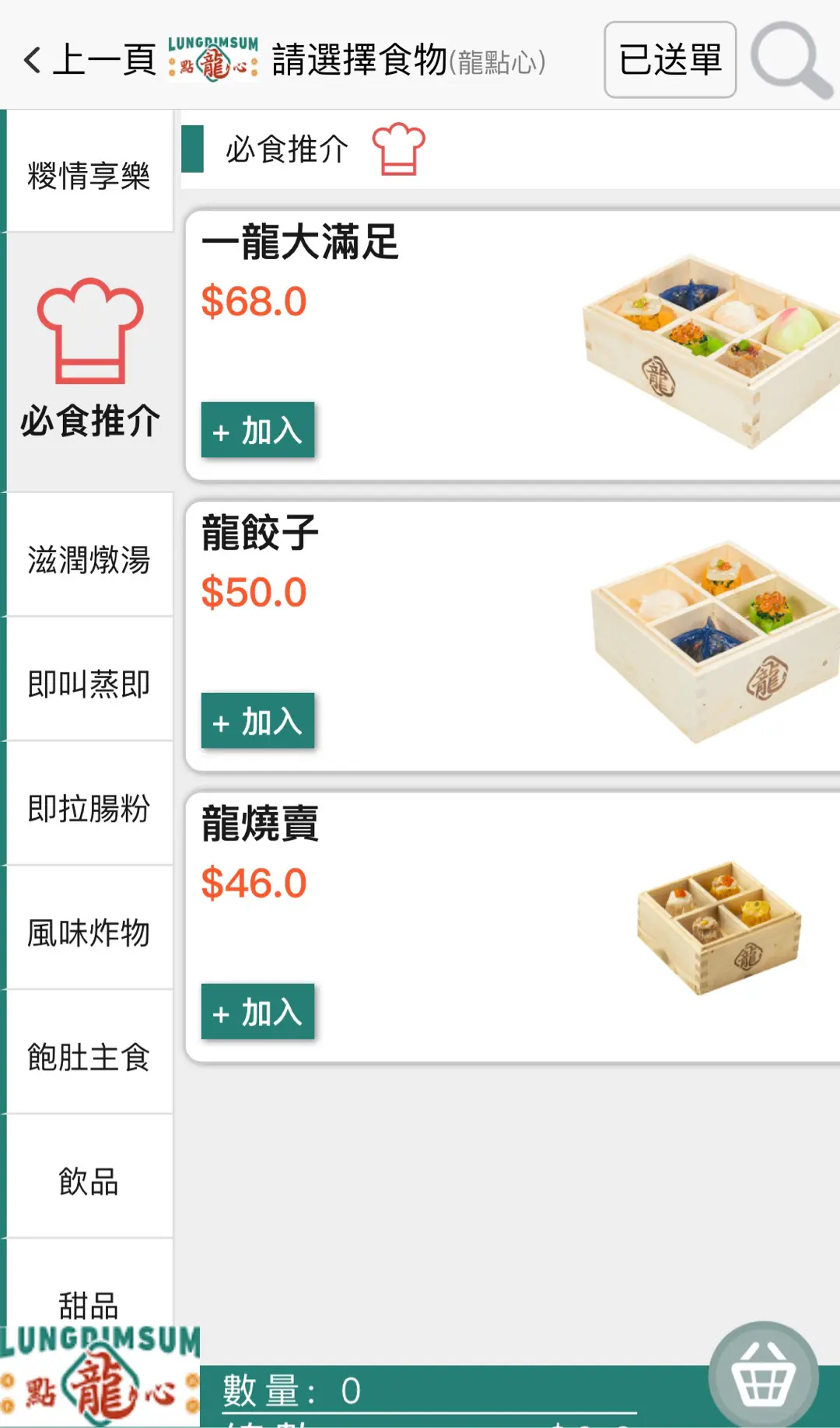This screenshot has width=840, height=1428.
Task: Show the 即拉腸粉 category
Action: [x=89, y=808]
